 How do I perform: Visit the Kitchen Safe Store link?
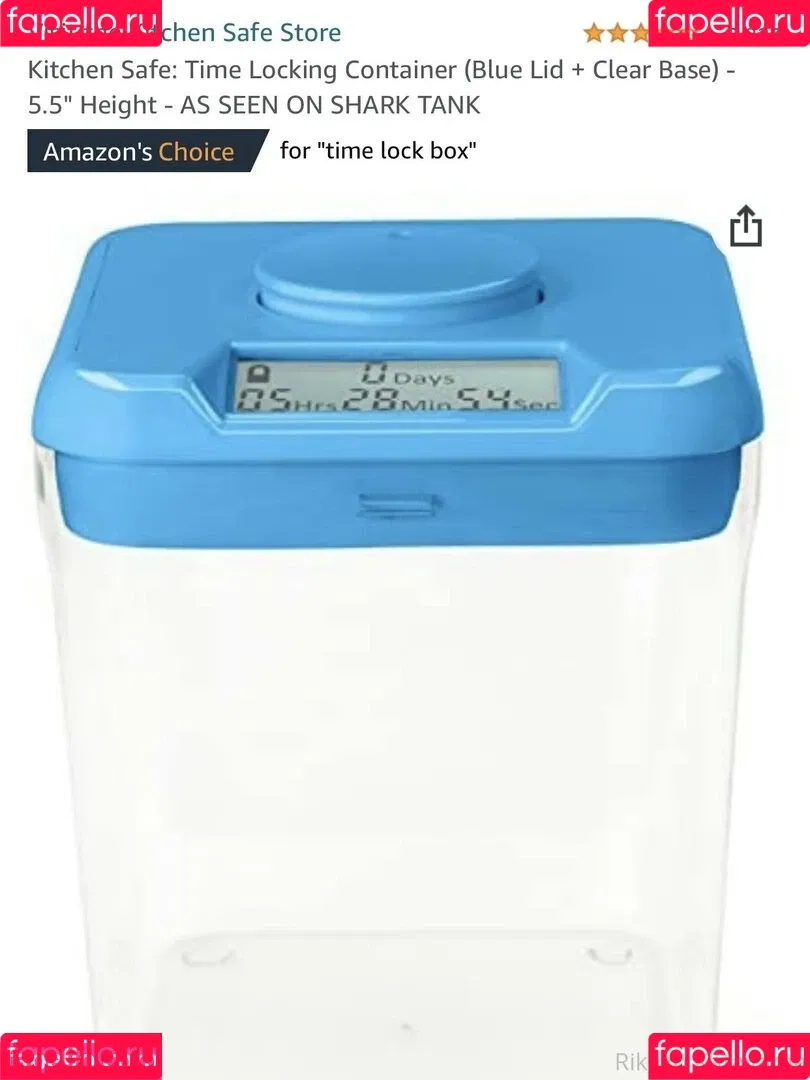(x=252, y=33)
